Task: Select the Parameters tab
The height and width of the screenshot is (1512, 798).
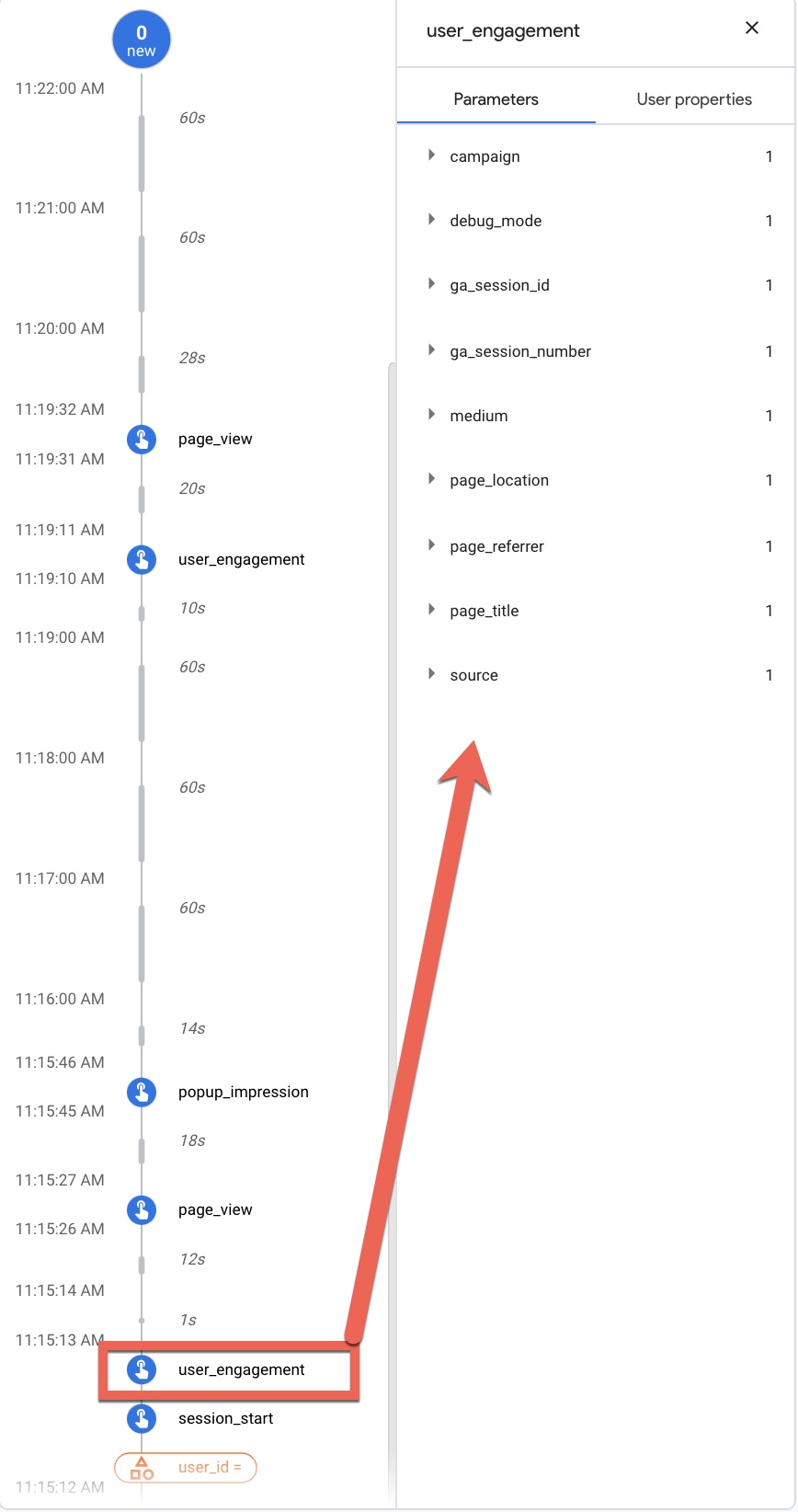Action: (496, 99)
